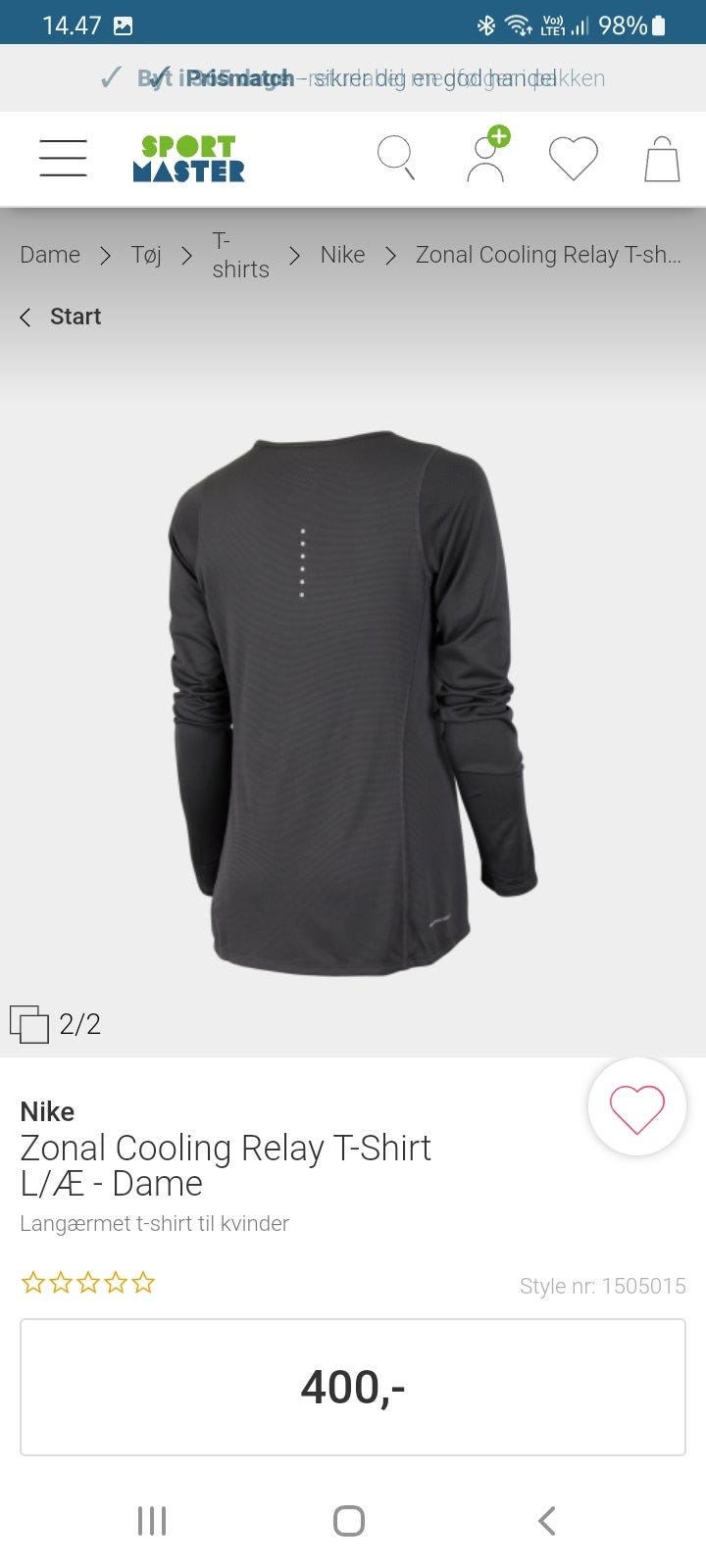
Task: Tap the system back button
Action: [547, 1520]
